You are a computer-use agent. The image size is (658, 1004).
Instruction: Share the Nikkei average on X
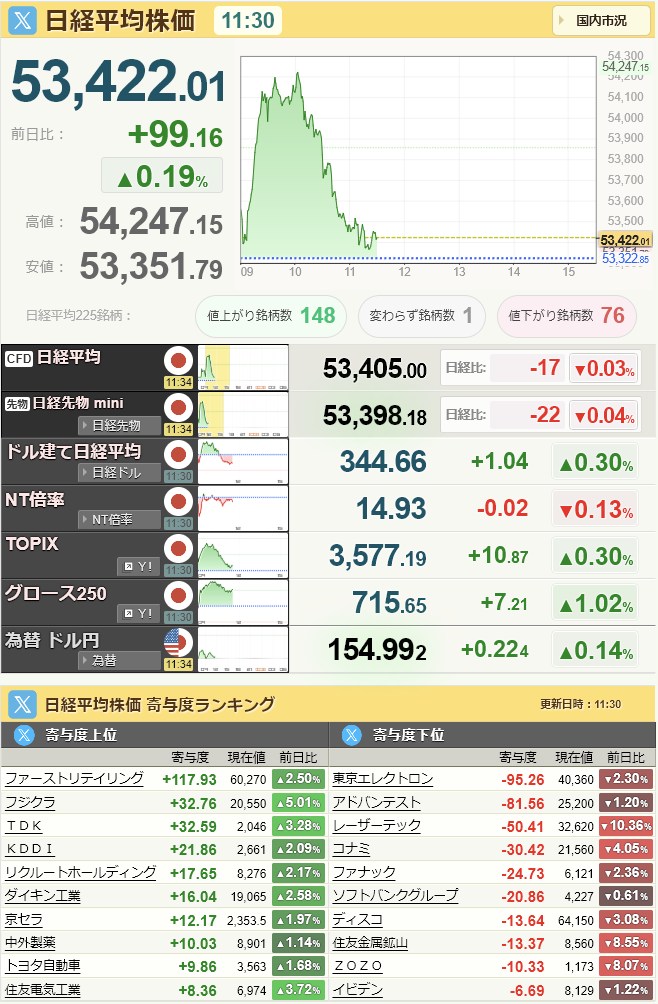[x=22, y=19]
